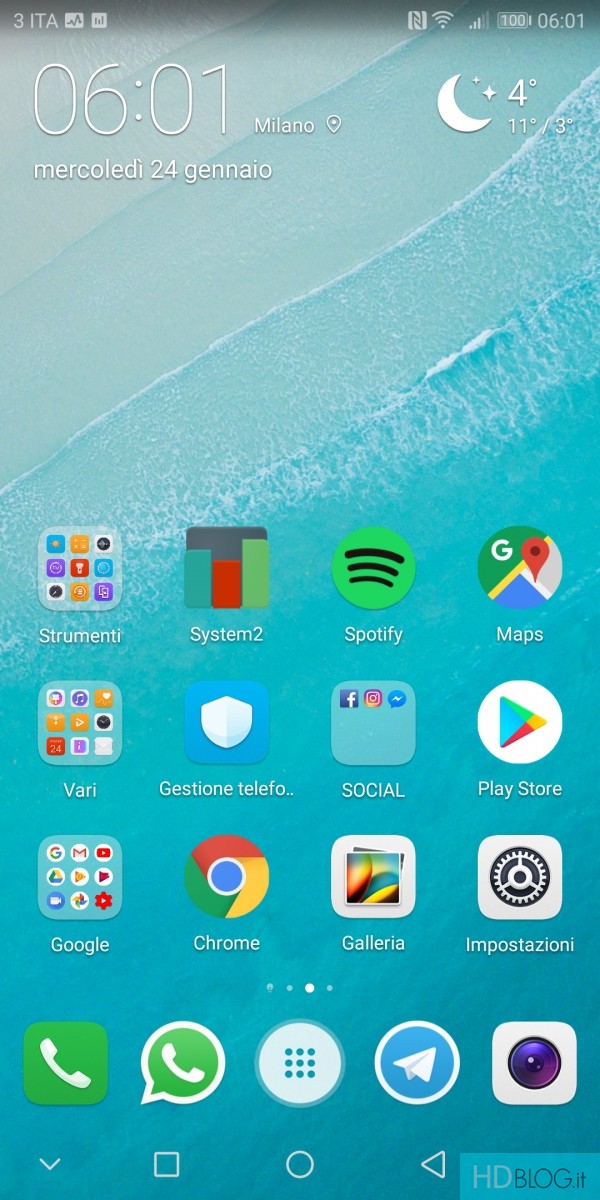Launch Google Maps
Screen dimensions: 600x1200
(x=520, y=568)
